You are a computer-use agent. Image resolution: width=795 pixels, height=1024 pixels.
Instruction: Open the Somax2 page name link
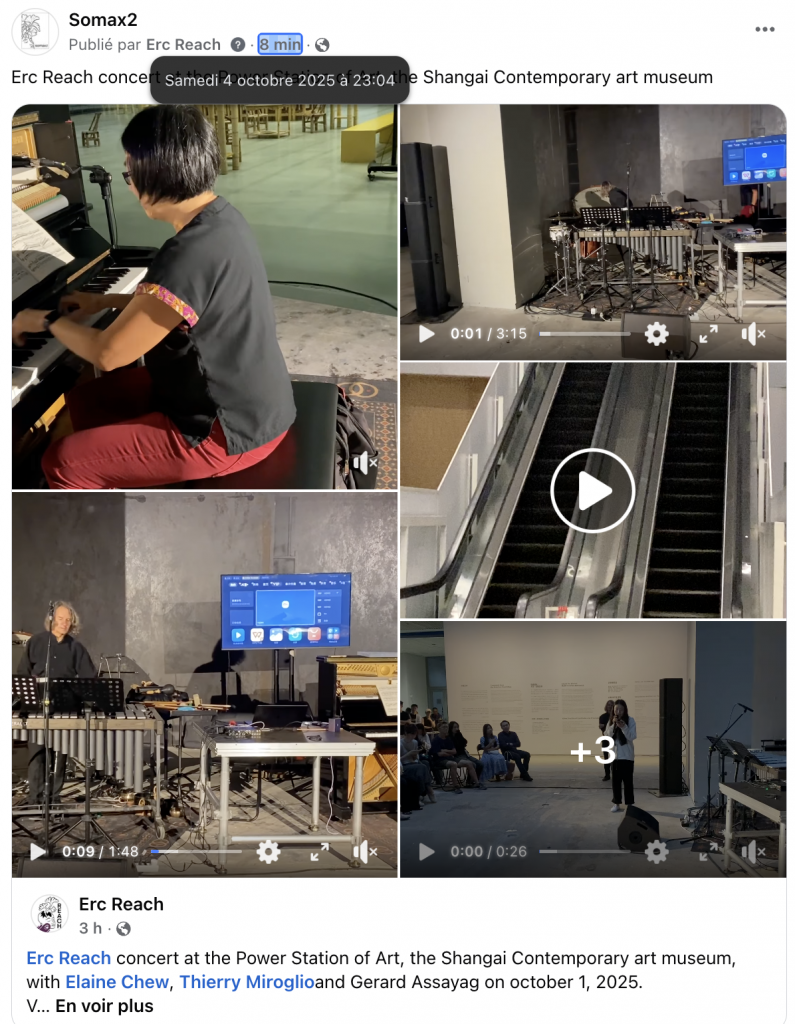[x=103, y=20]
